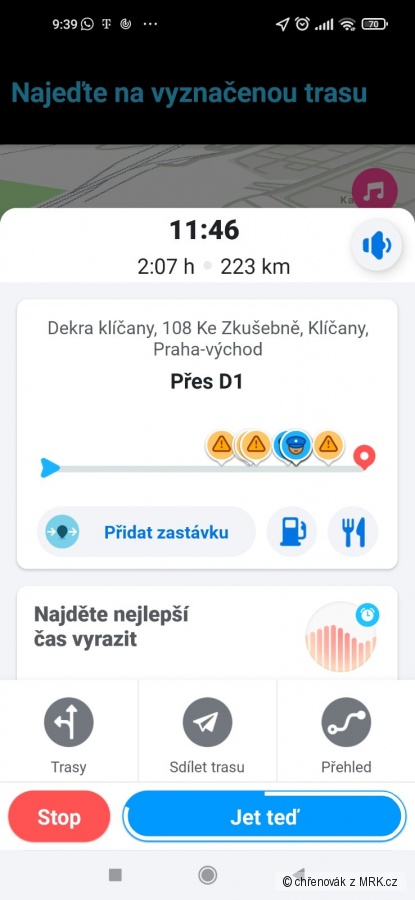Tap the sound settings speaker icon
The image size is (415, 900).
pyautogui.click(x=377, y=246)
